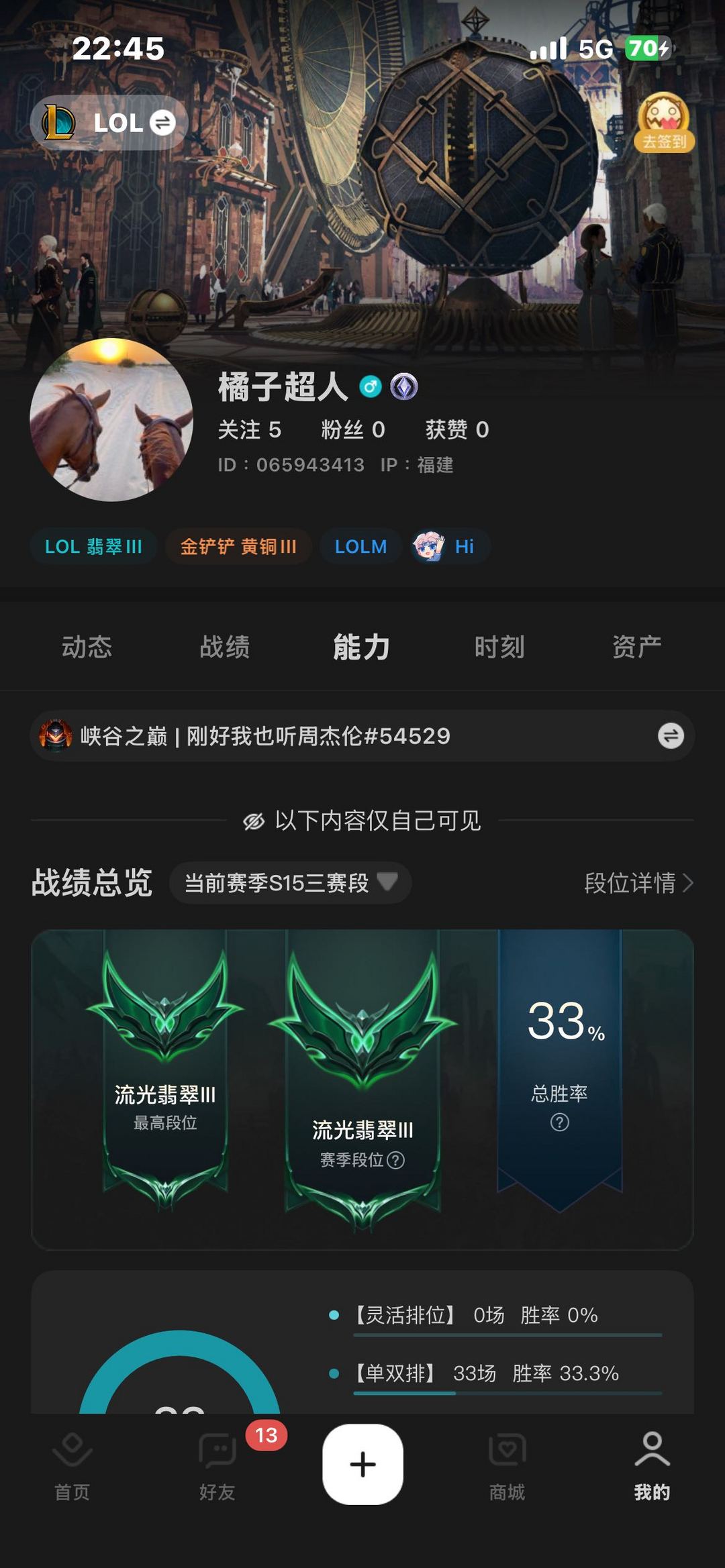Click the 金铲铲 黄铜III badge
The width and height of the screenshot is (725, 1568).
point(238,547)
